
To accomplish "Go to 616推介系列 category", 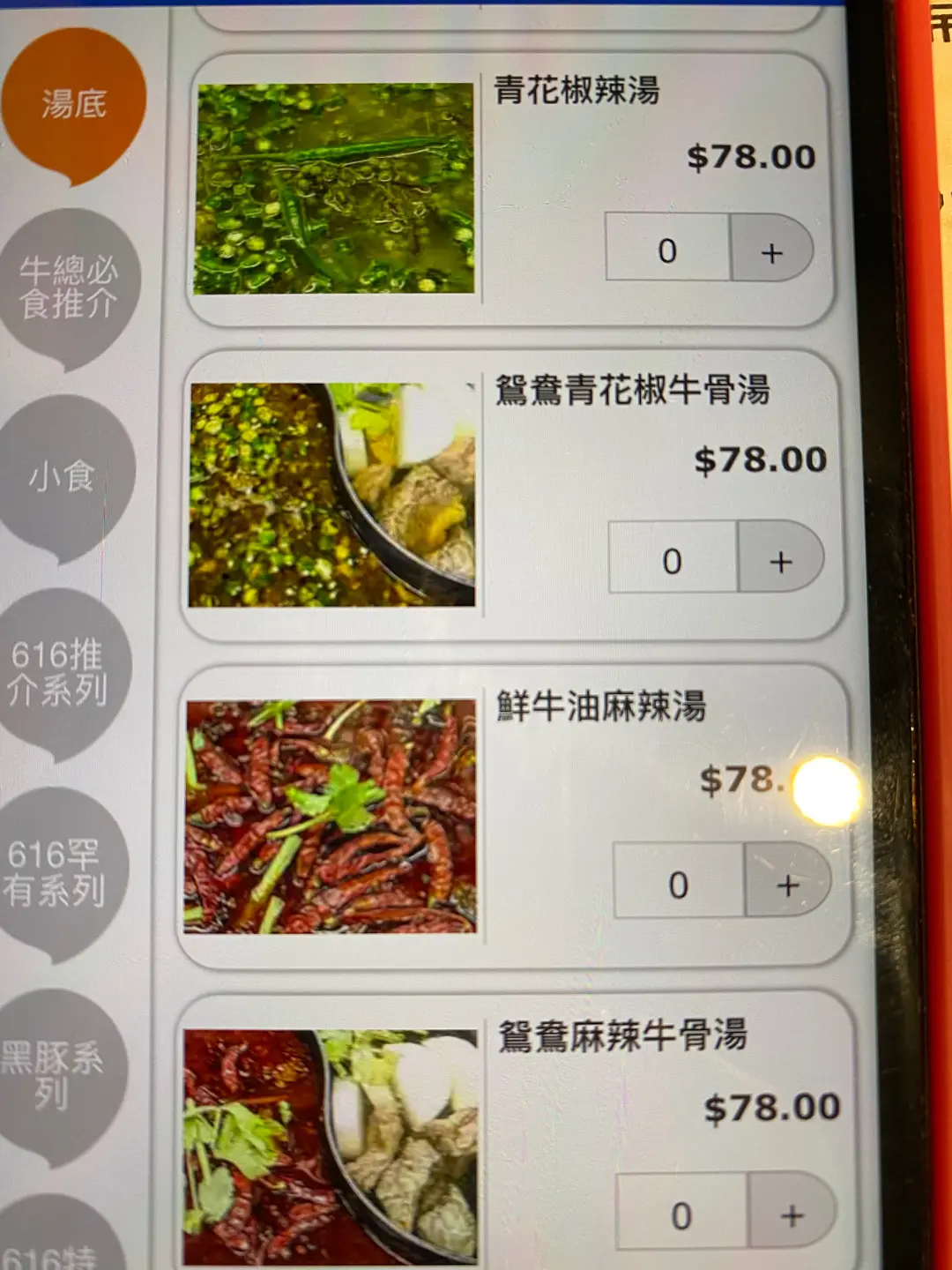I will pos(59,672).
